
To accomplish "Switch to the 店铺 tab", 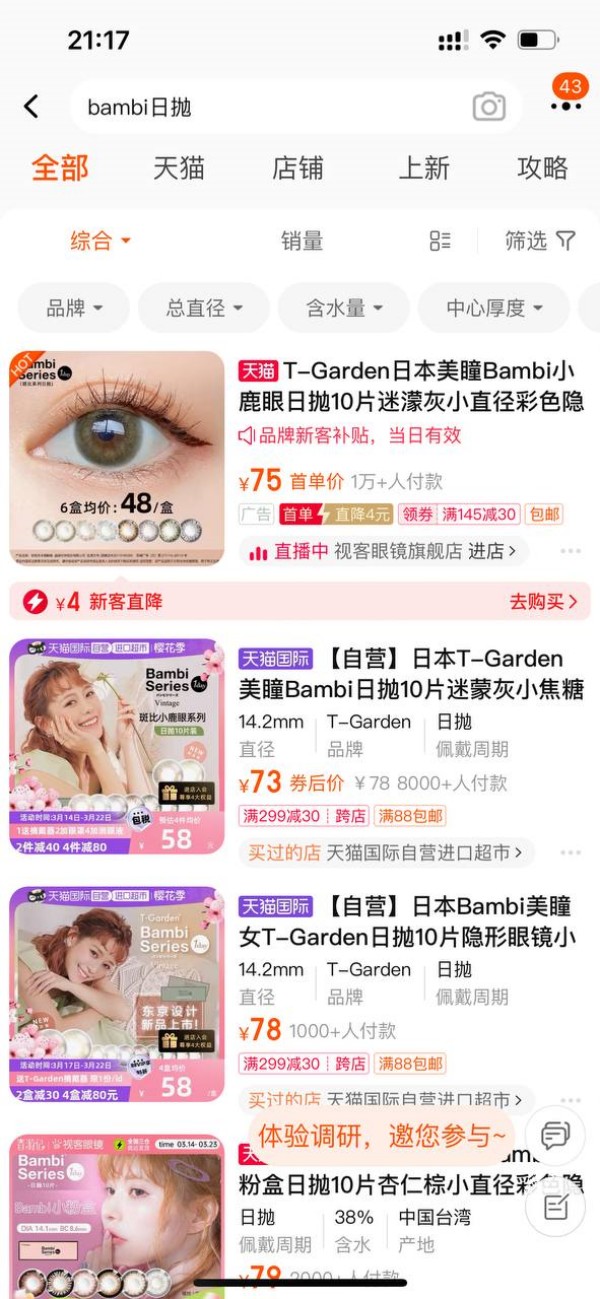I will (x=298, y=168).
